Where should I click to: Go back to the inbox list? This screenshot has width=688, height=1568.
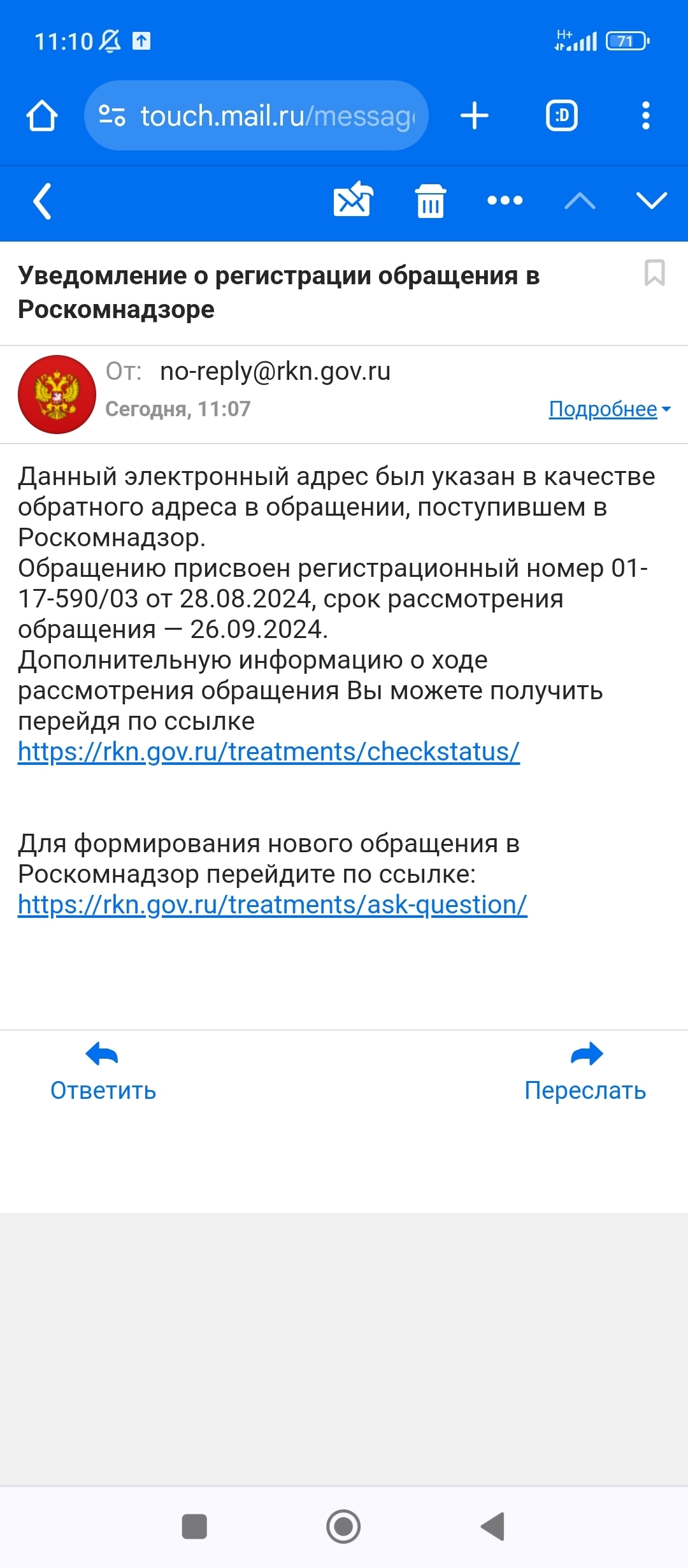(x=42, y=201)
